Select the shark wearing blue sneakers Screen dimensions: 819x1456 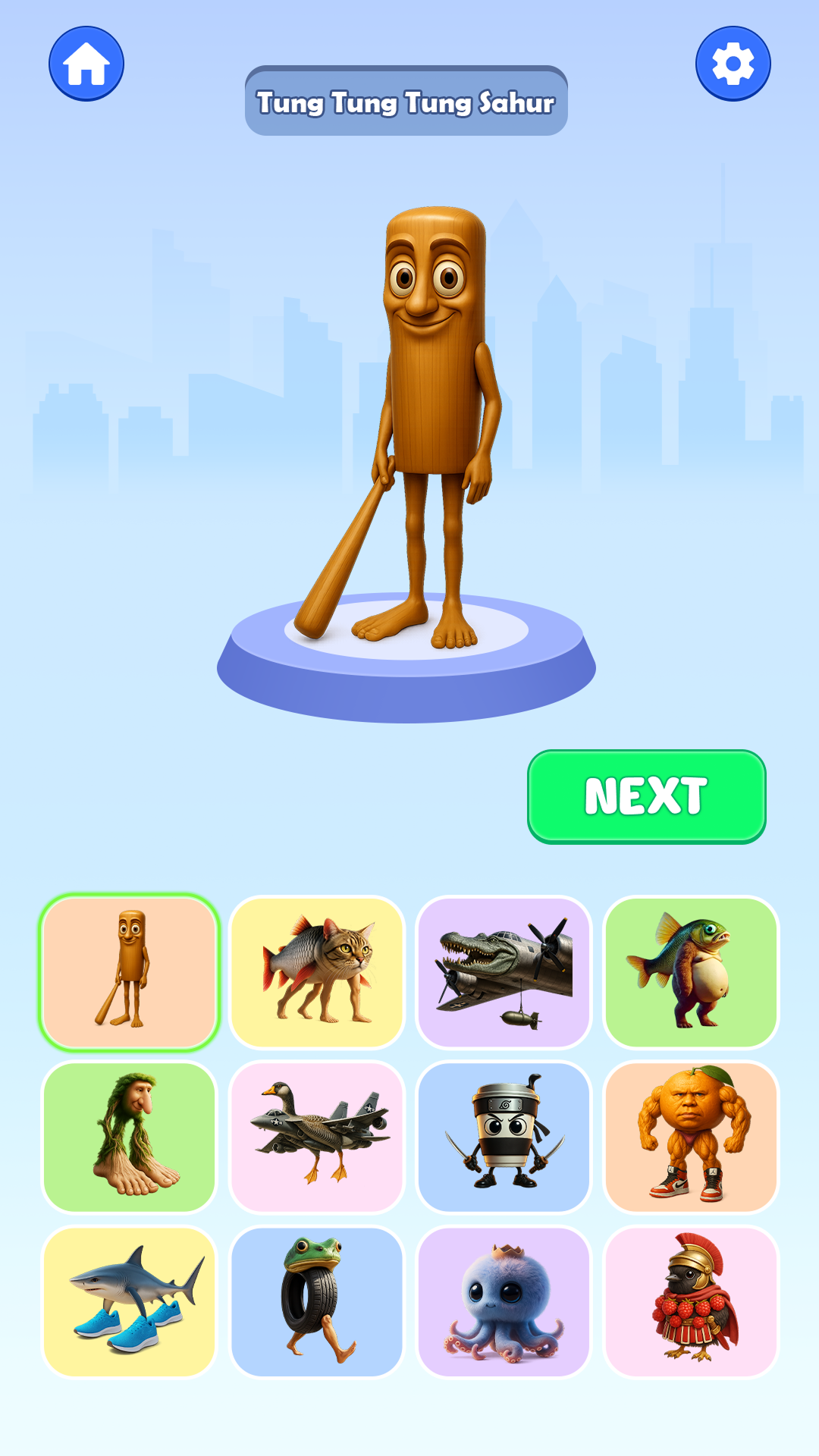130,1301
